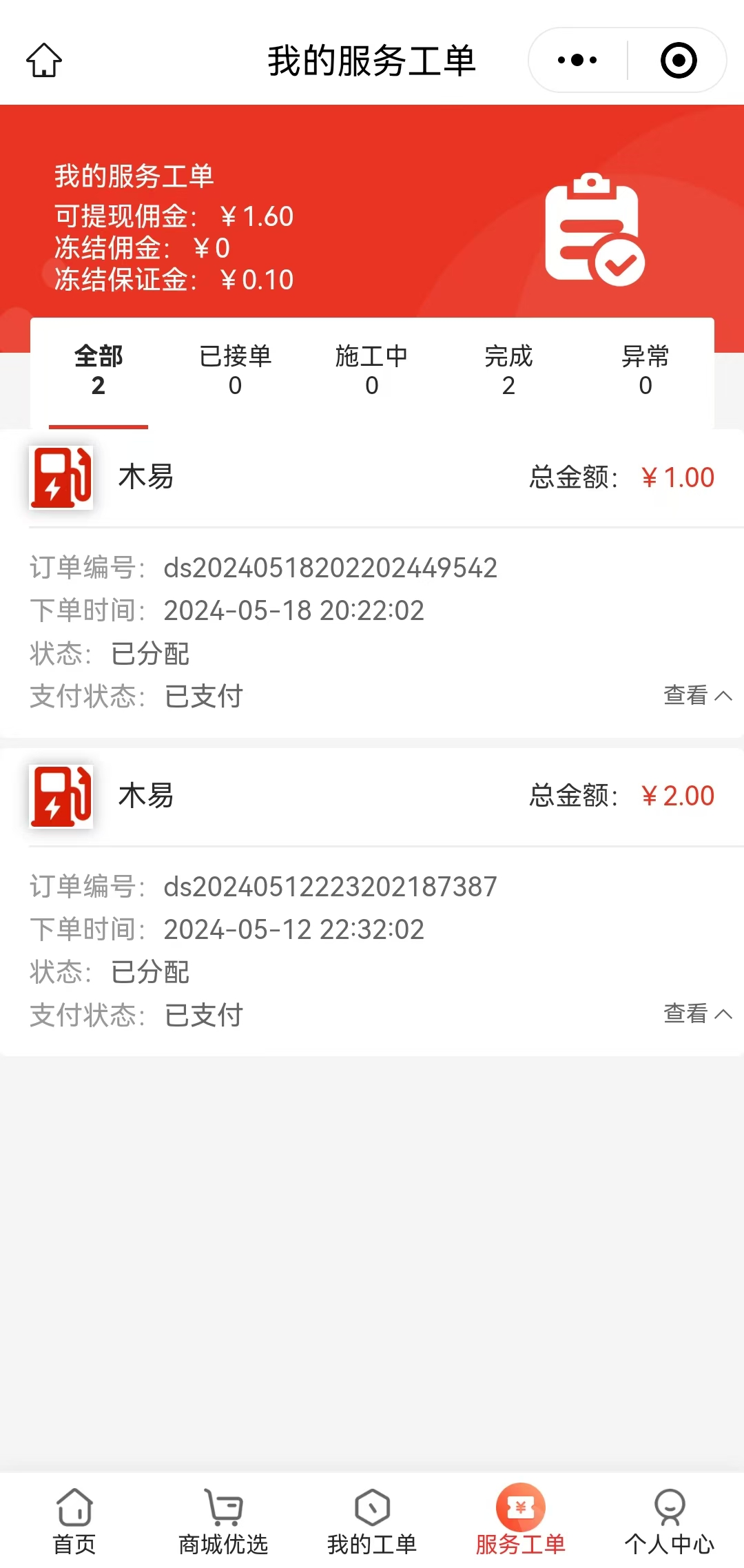744x1568 pixels.
Task: Switch to the 已接单 tab
Action: pyautogui.click(x=235, y=371)
